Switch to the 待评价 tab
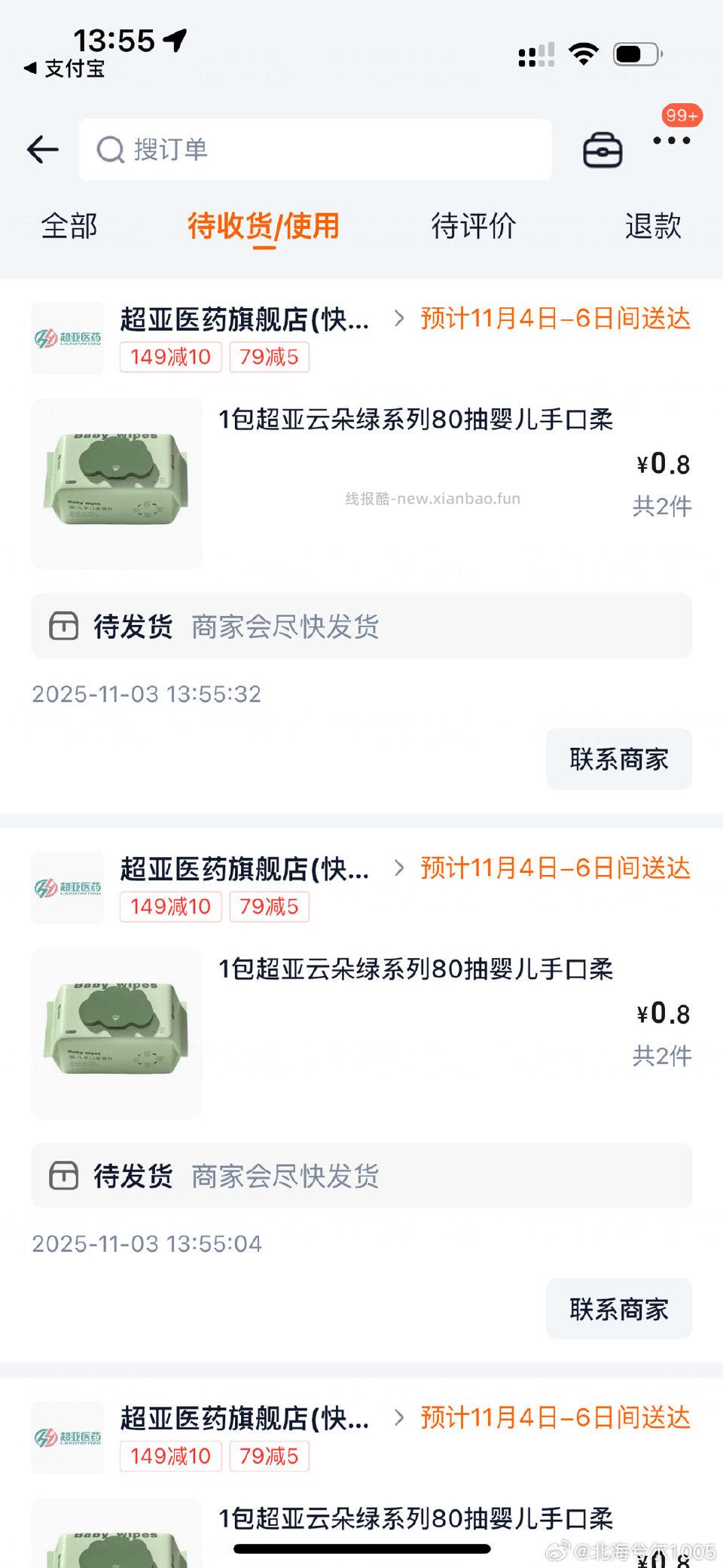The width and height of the screenshot is (723, 1568). point(473,226)
